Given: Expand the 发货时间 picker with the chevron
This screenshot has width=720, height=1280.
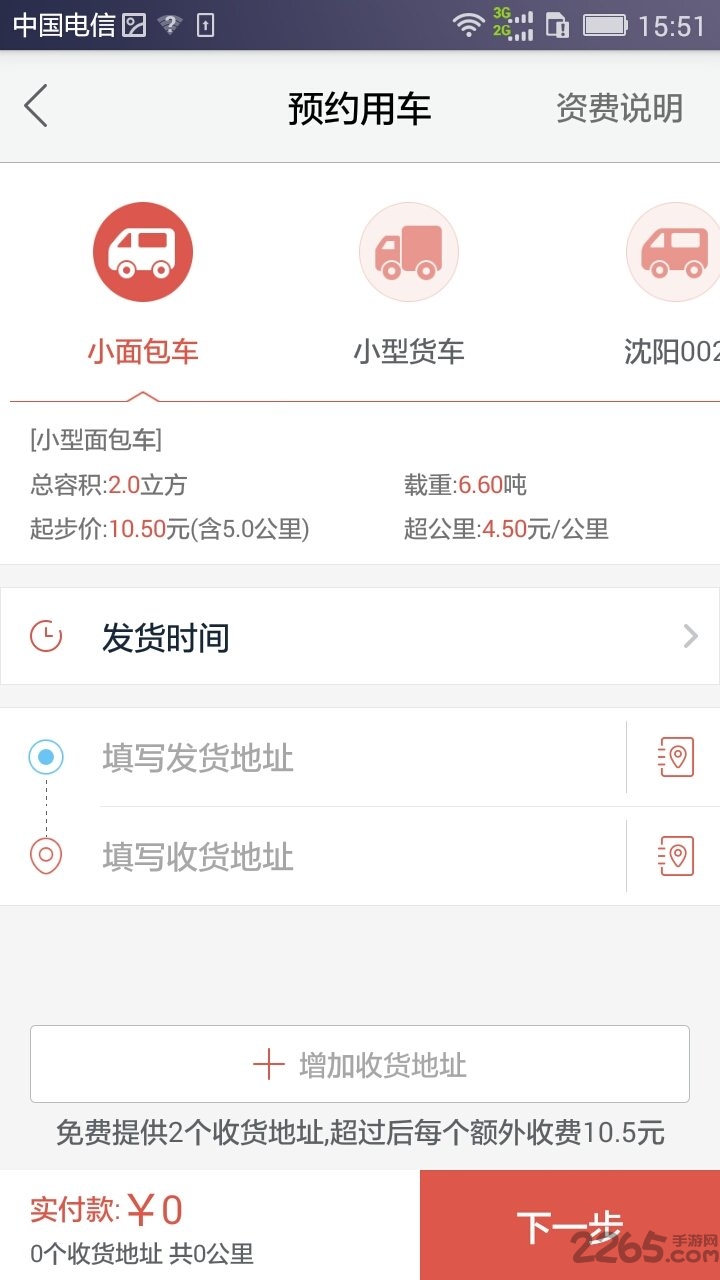Looking at the screenshot, I should (690, 636).
